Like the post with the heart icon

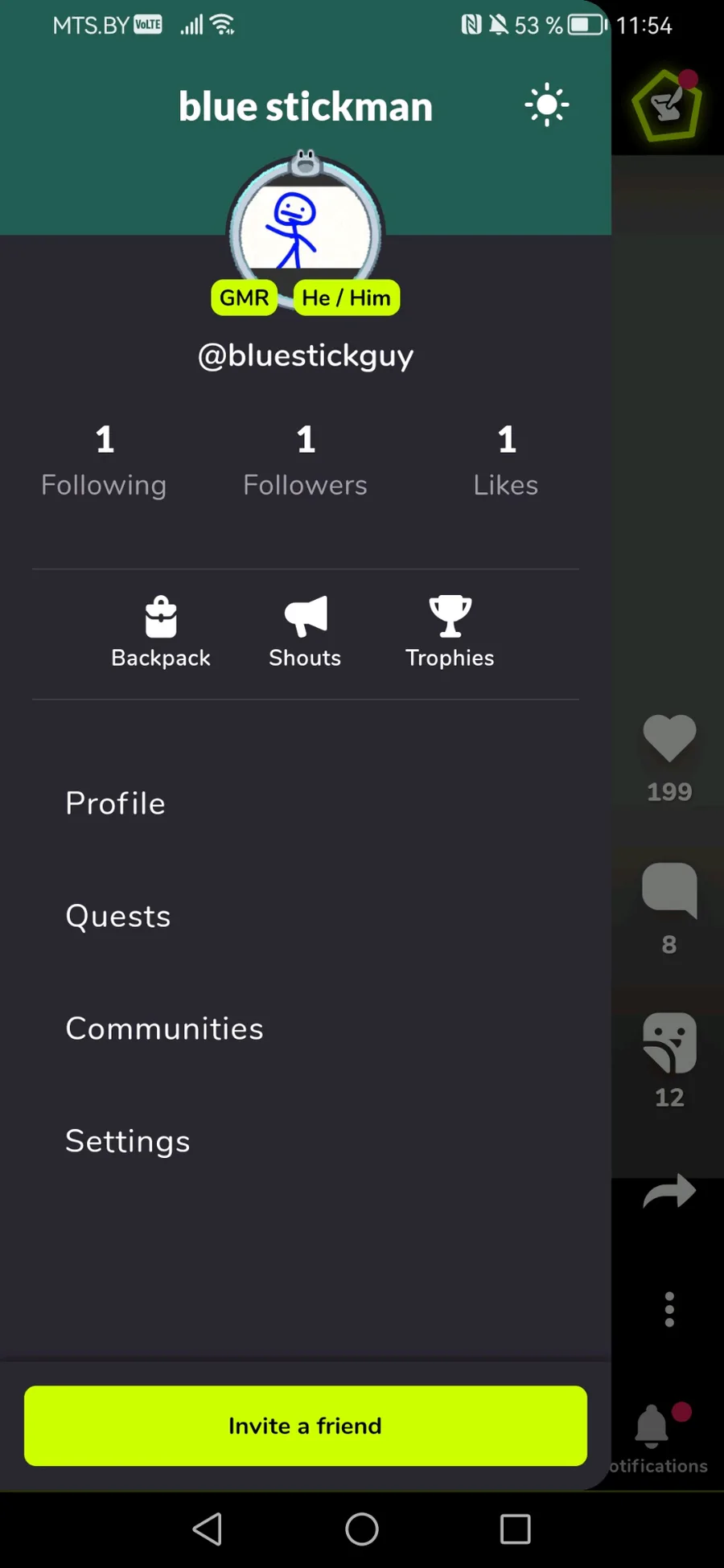point(669,738)
